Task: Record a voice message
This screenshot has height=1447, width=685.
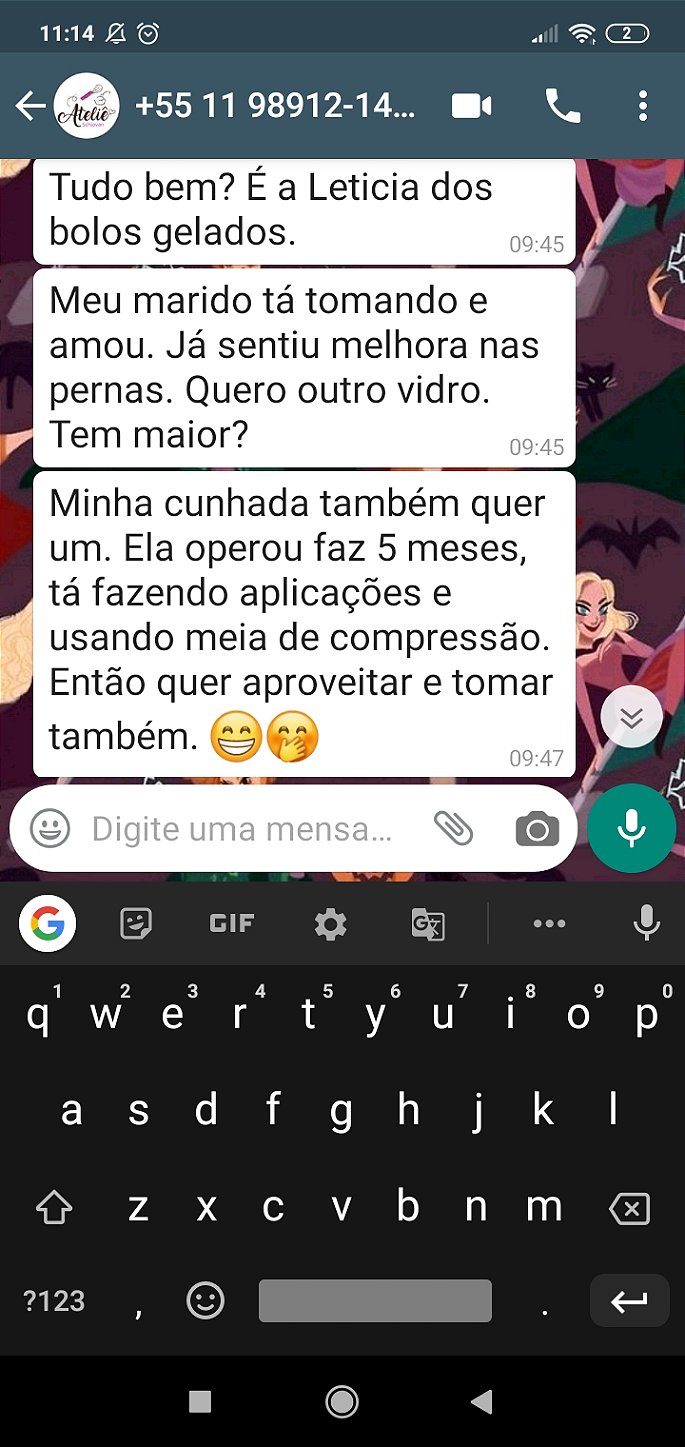Action: pos(631,828)
